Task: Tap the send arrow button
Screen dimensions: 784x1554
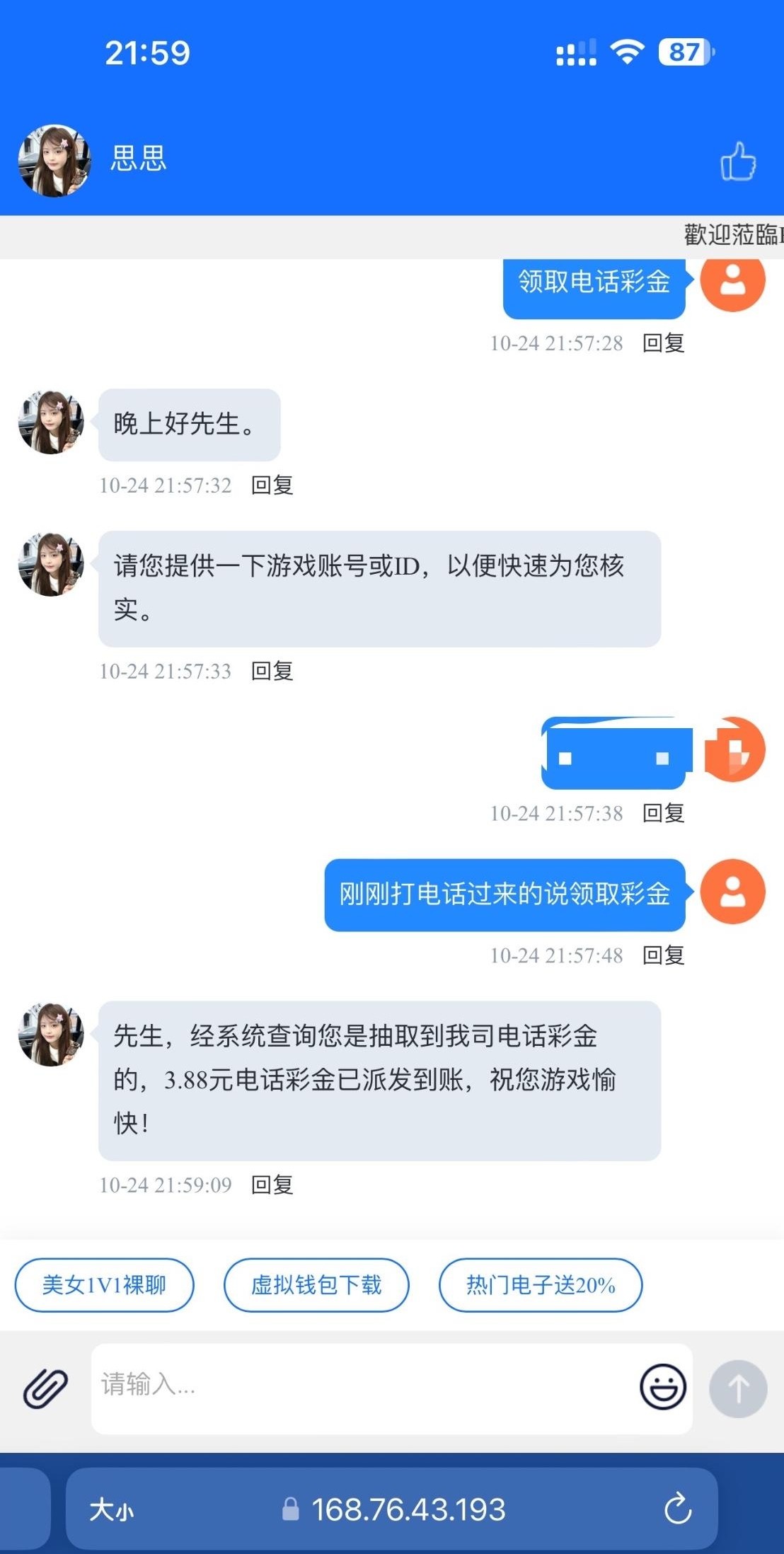Action: click(738, 1388)
